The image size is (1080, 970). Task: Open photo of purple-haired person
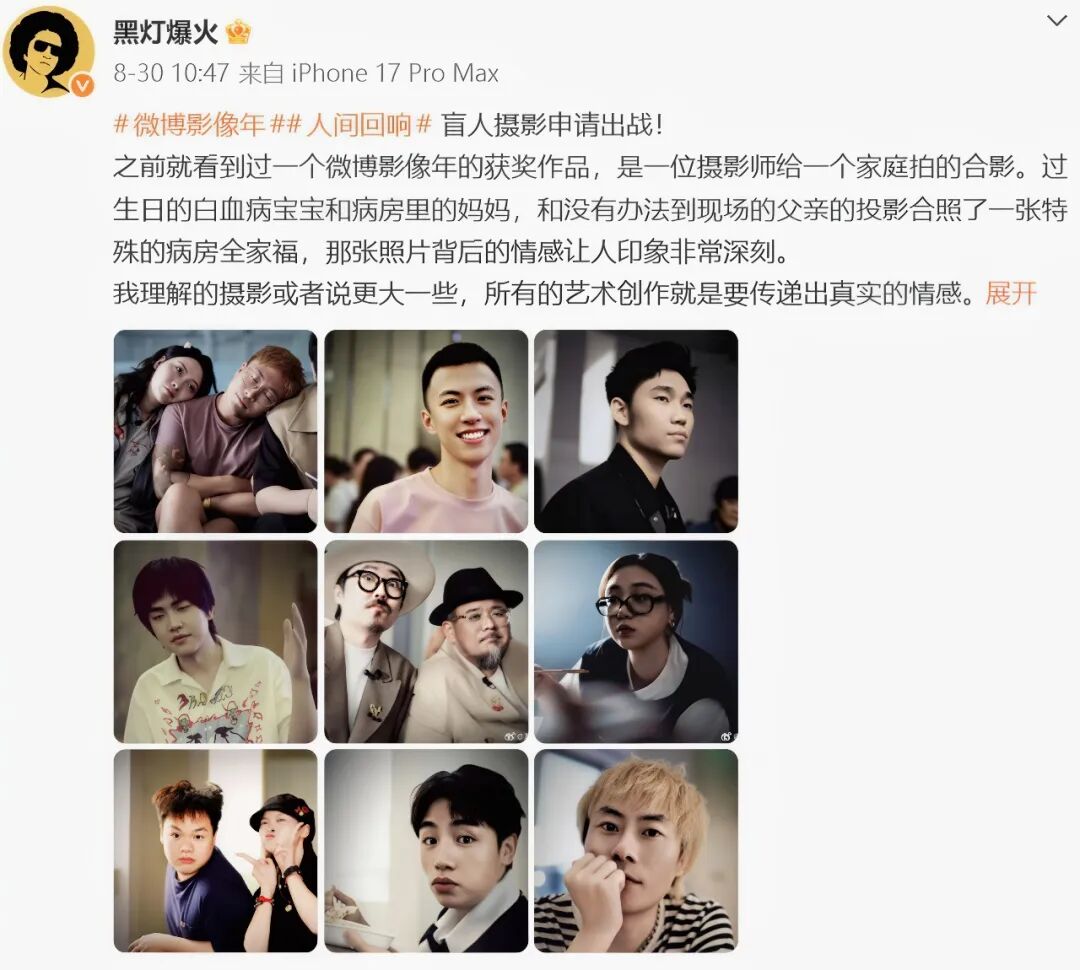tap(216, 642)
